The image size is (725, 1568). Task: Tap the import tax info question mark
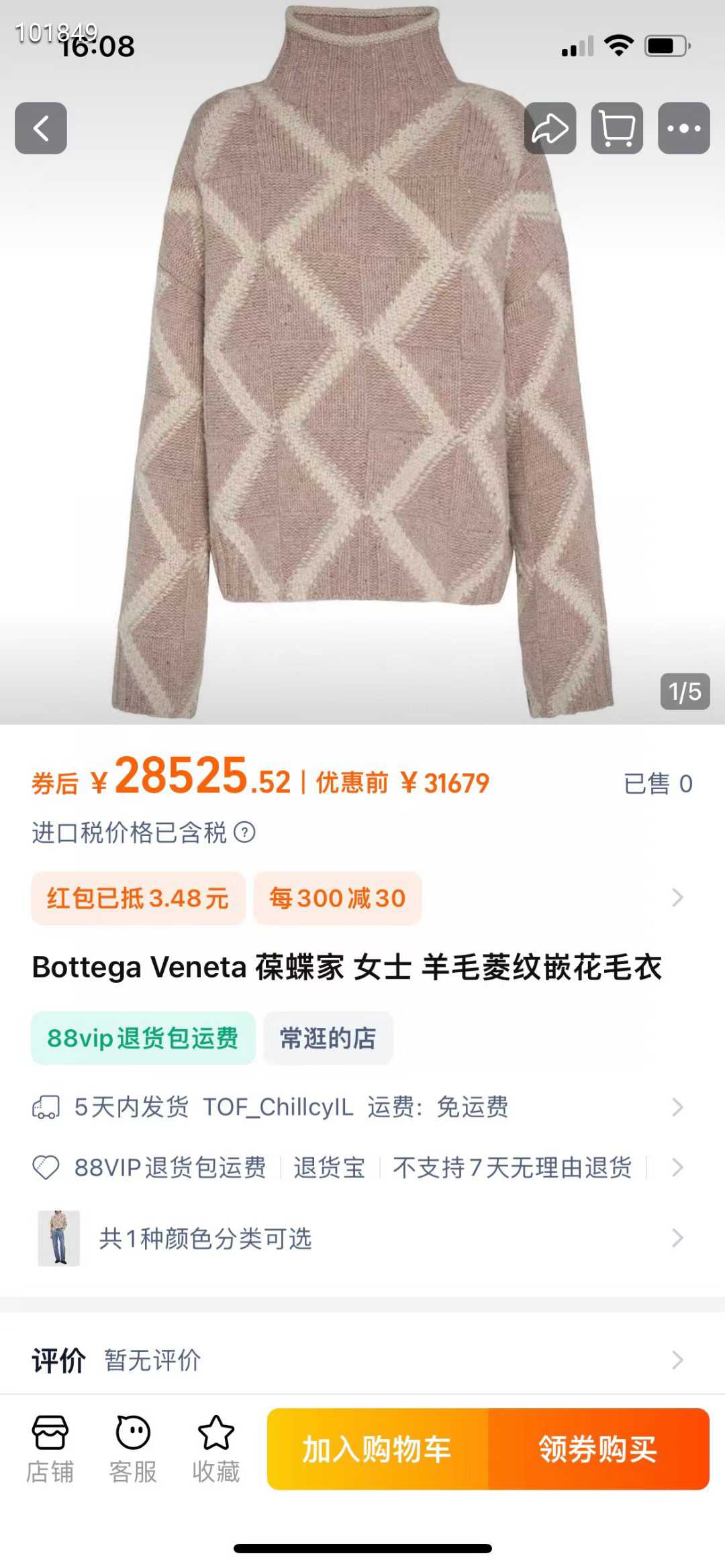[244, 833]
